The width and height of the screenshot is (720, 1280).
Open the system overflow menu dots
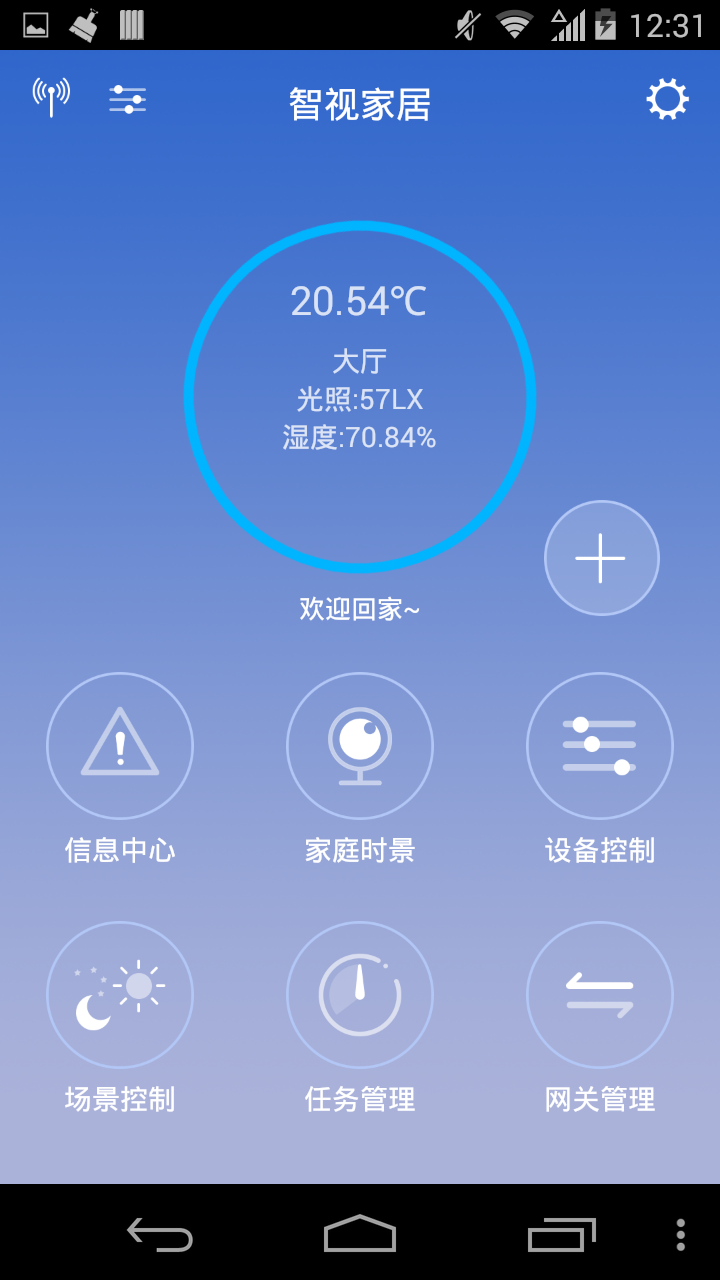click(x=681, y=1234)
